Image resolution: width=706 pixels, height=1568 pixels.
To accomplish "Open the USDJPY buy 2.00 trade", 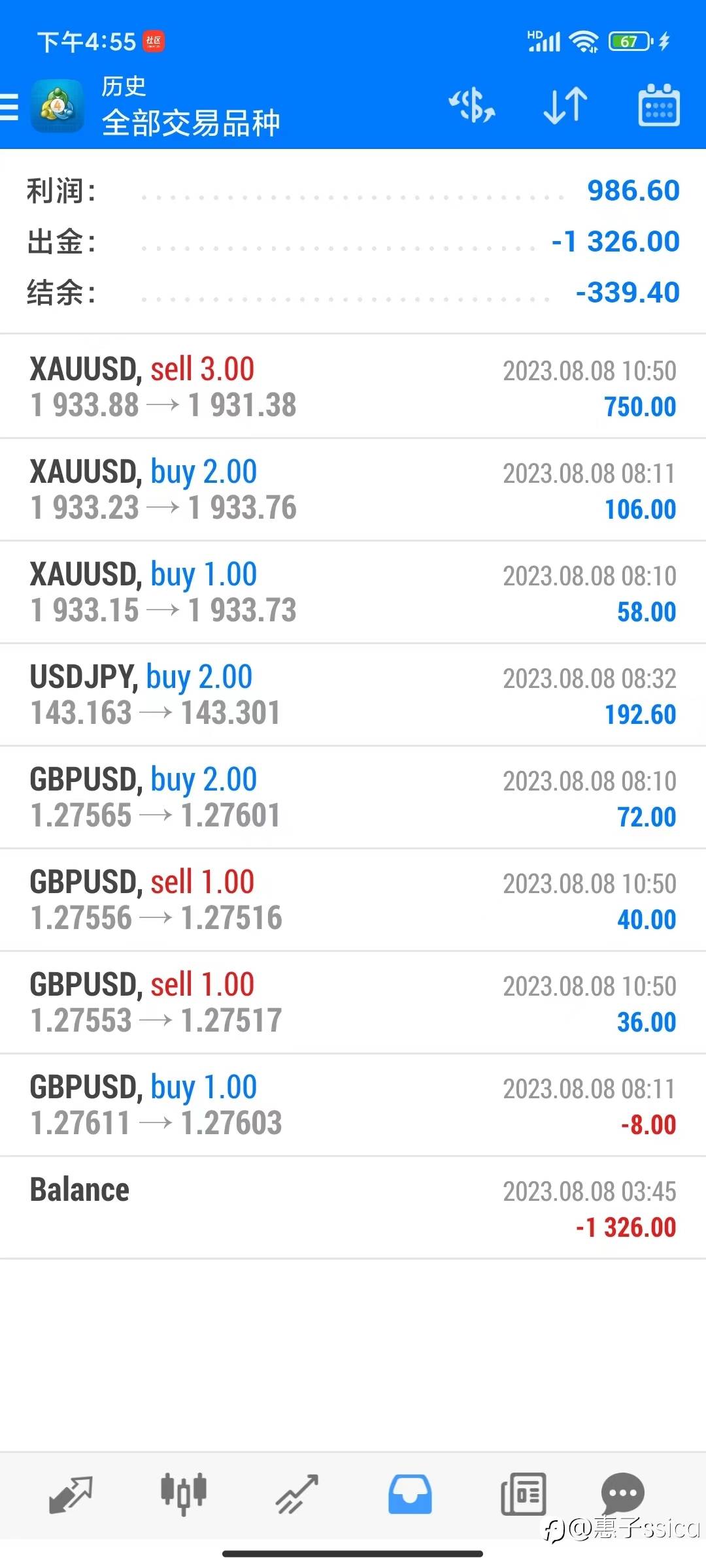I will point(353,694).
